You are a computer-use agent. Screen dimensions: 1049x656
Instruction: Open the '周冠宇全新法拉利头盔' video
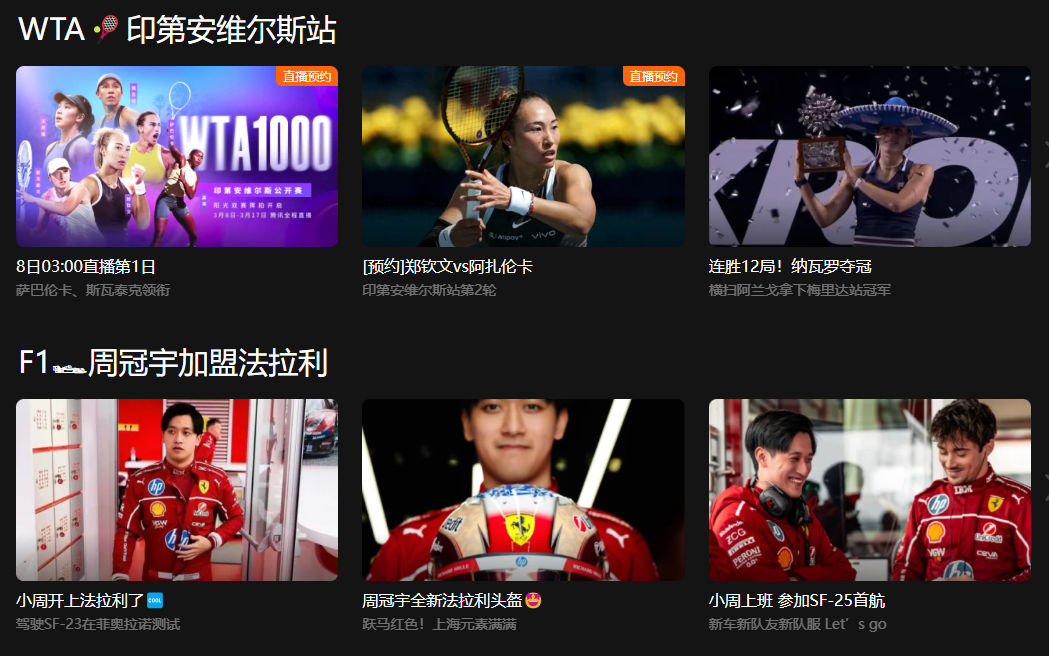(523, 490)
